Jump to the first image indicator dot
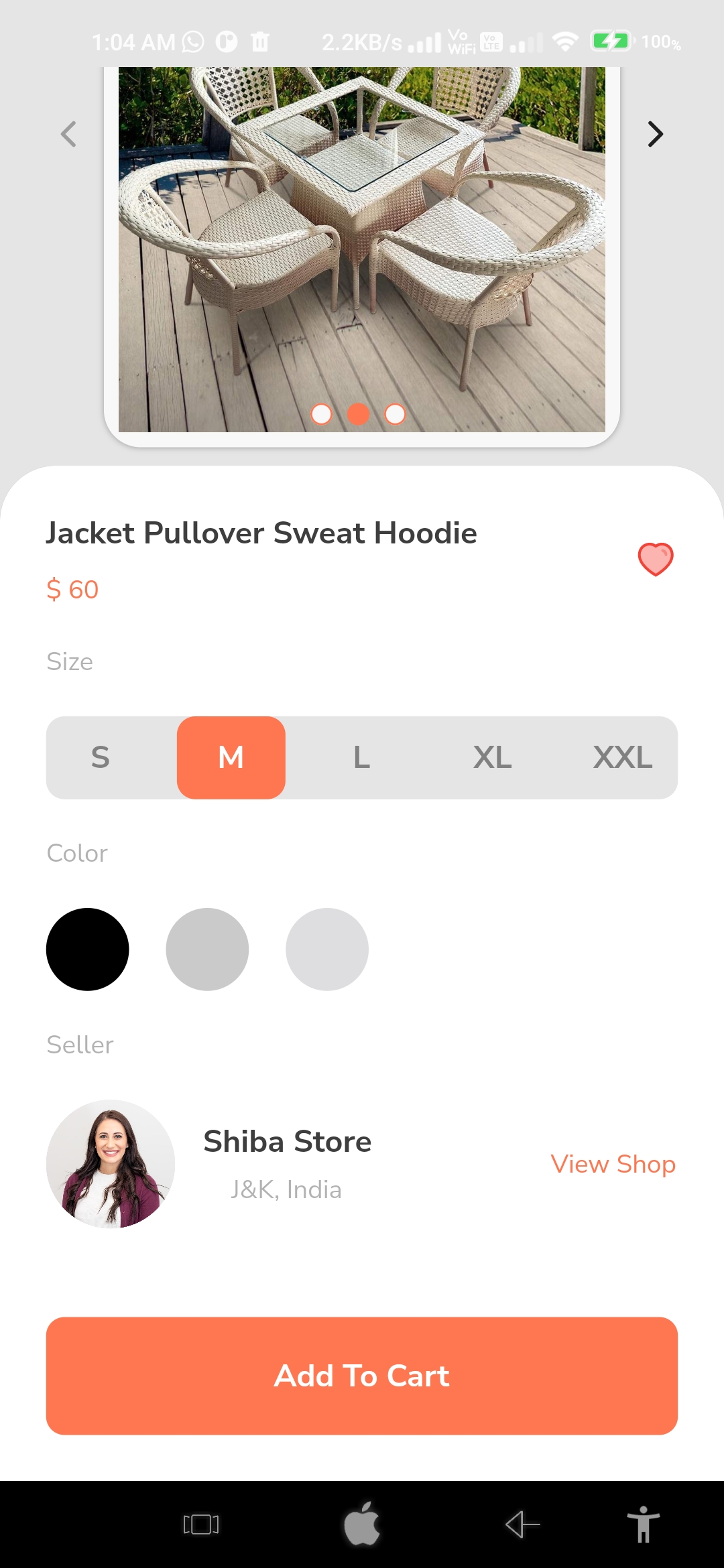 pyautogui.click(x=322, y=414)
